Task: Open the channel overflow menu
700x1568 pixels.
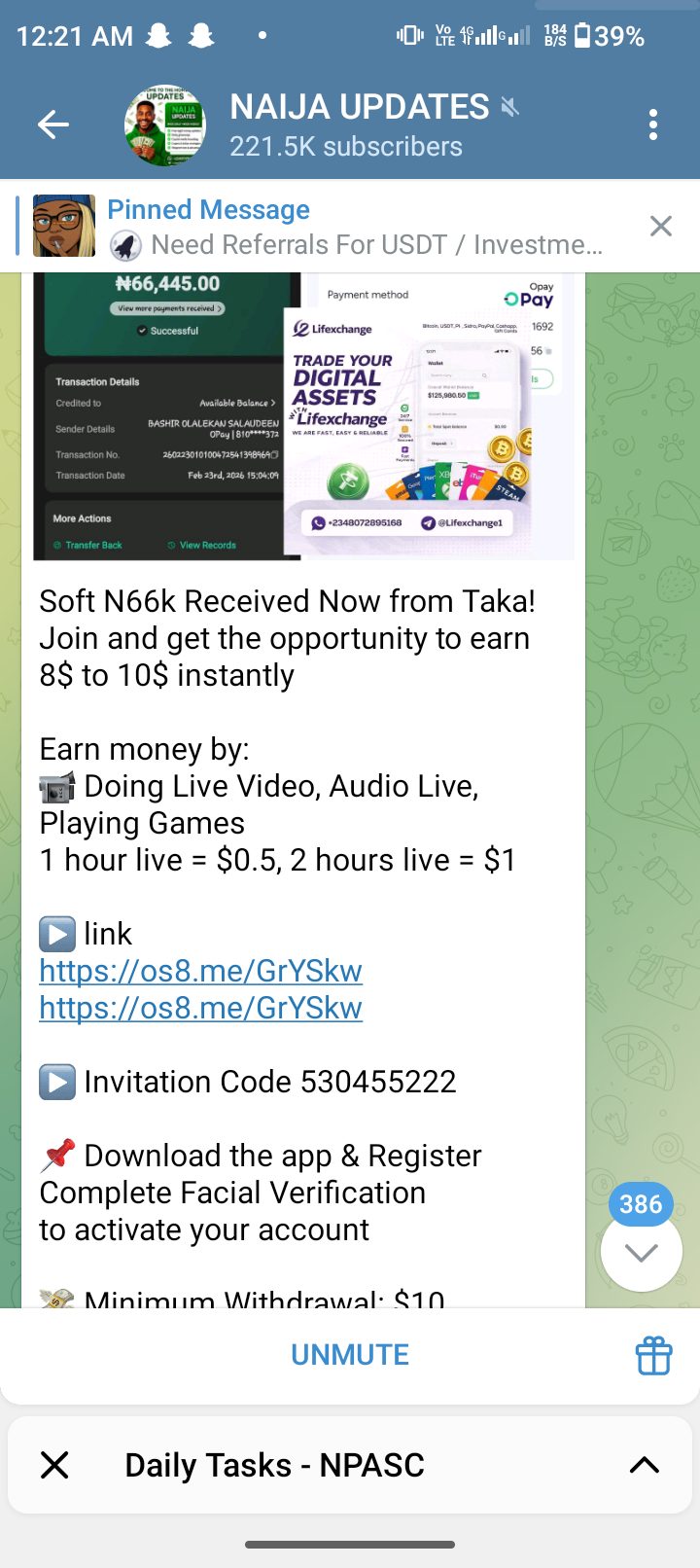Action: [x=652, y=125]
